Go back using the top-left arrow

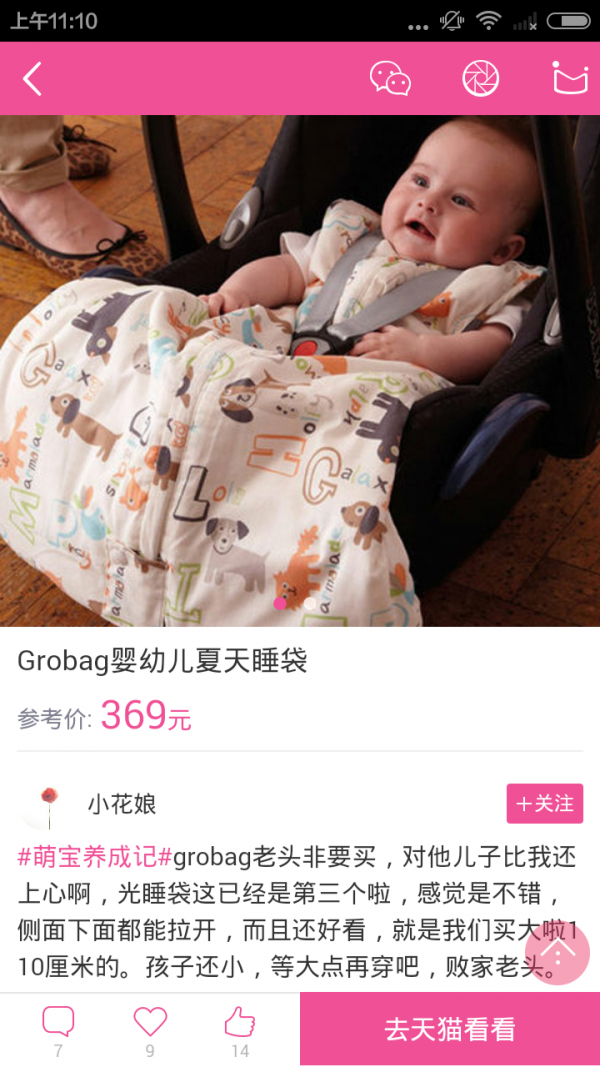tap(33, 79)
